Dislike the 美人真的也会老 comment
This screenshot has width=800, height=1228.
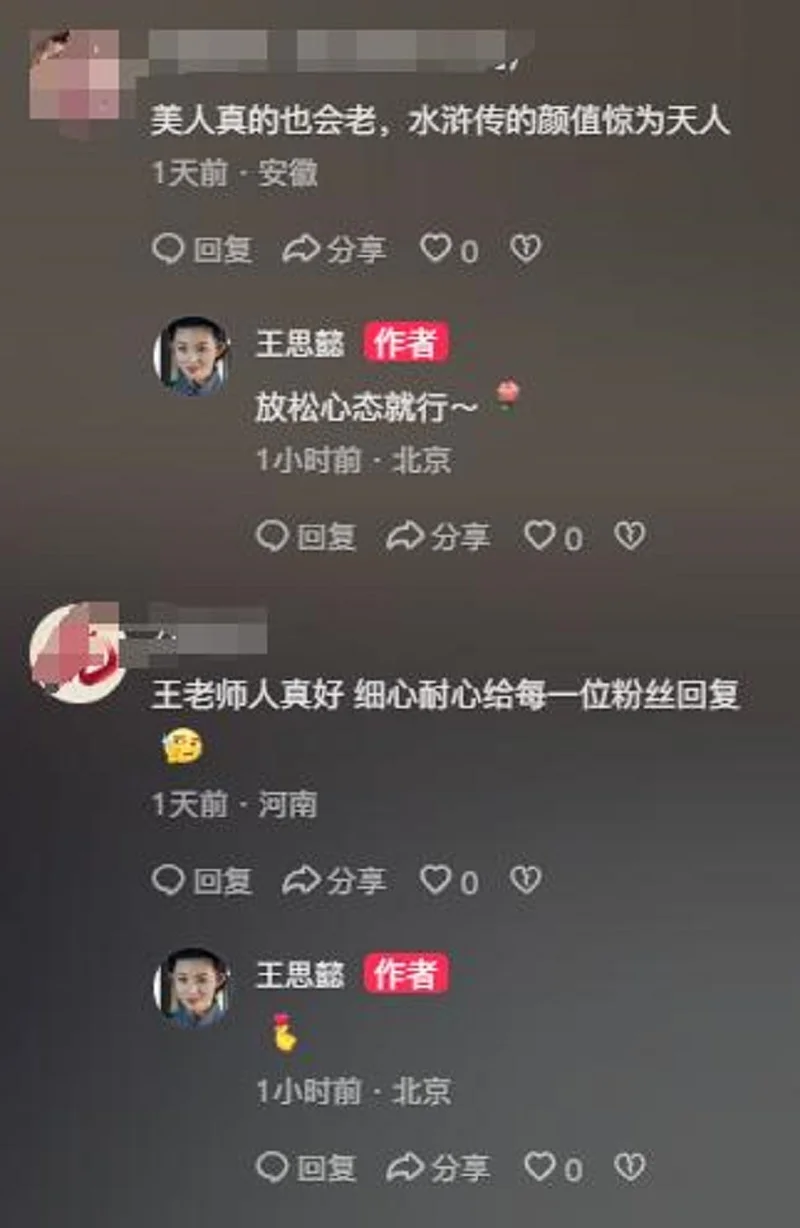[525, 249]
